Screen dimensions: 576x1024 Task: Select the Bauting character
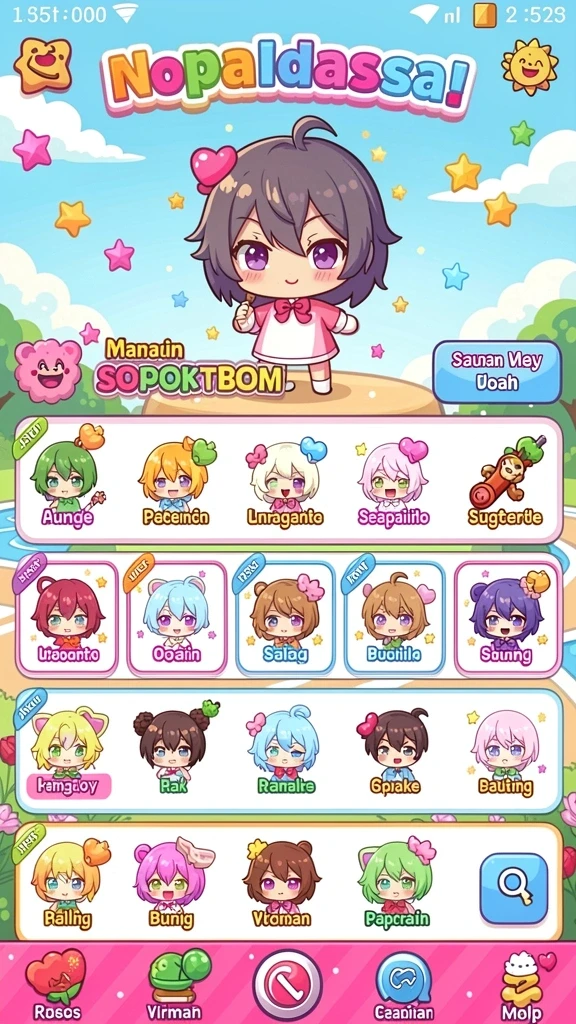click(x=505, y=751)
